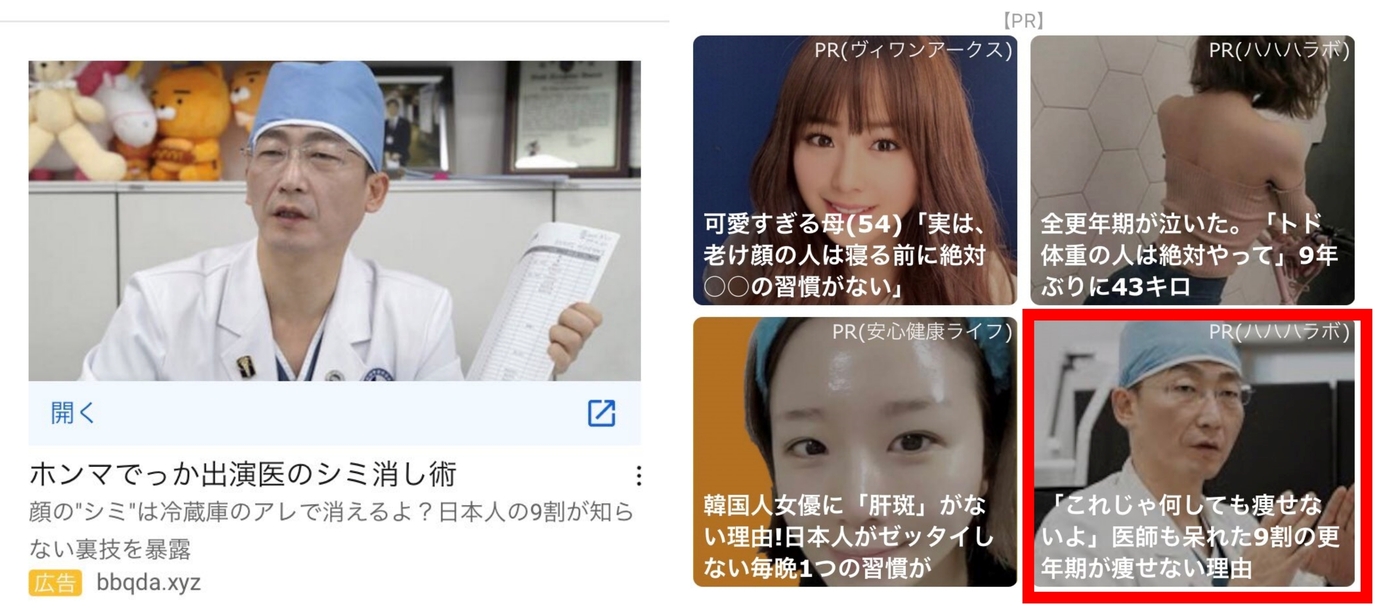Open the ホンマでっか出演医のシミ消し術 ad image

pyautogui.click(x=334, y=221)
